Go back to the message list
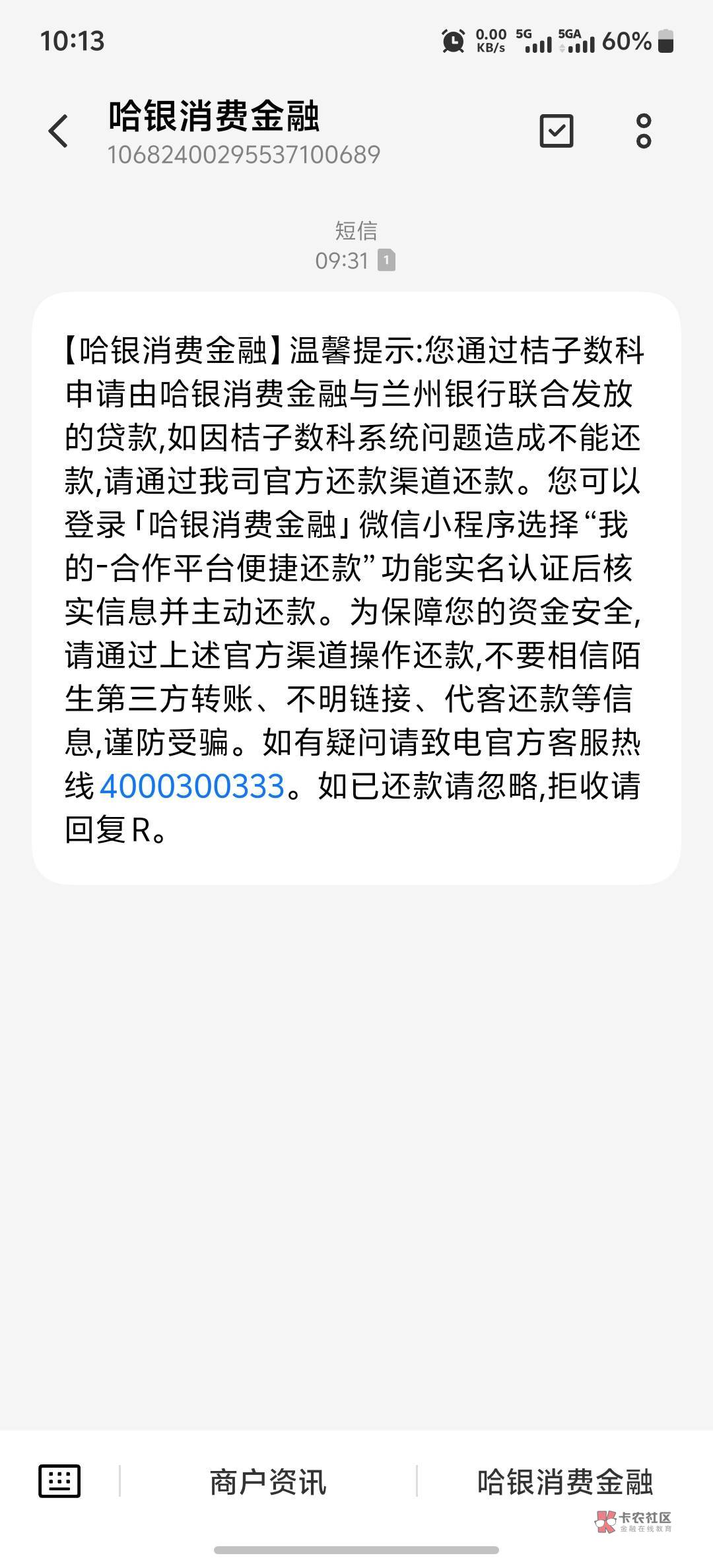 [x=58, y=131]
